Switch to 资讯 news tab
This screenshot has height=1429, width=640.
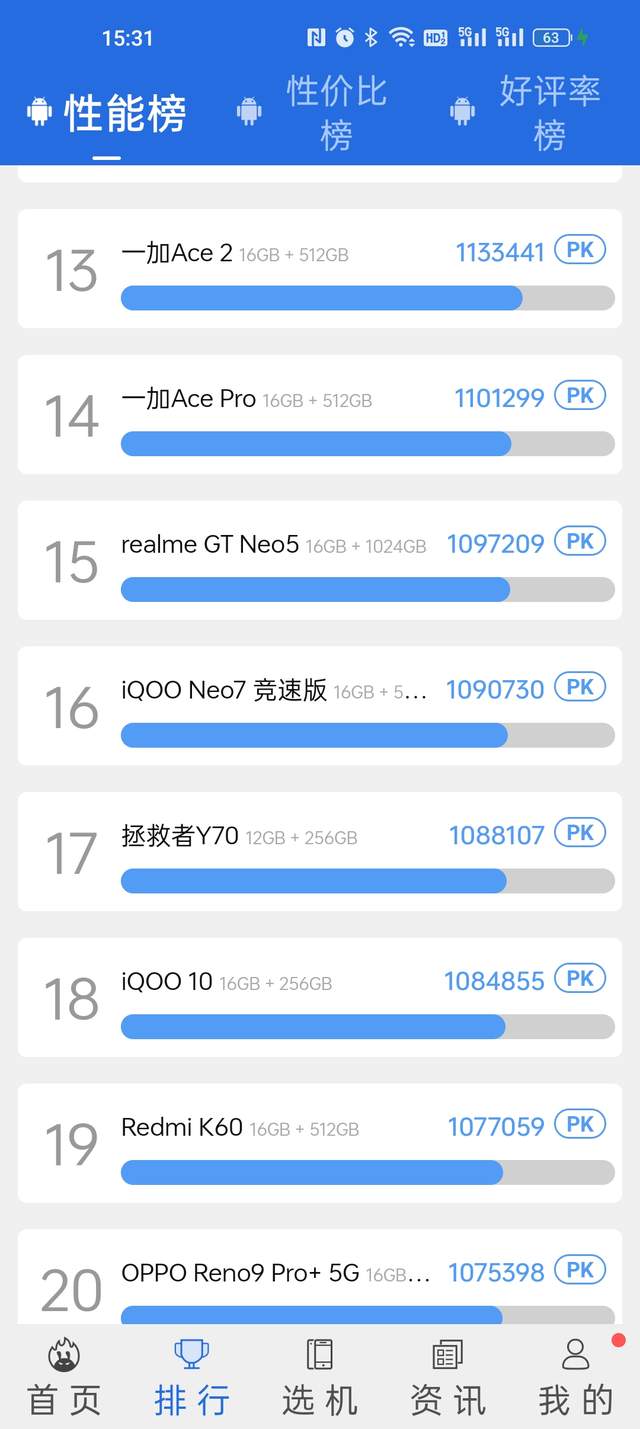(447, 1378)
